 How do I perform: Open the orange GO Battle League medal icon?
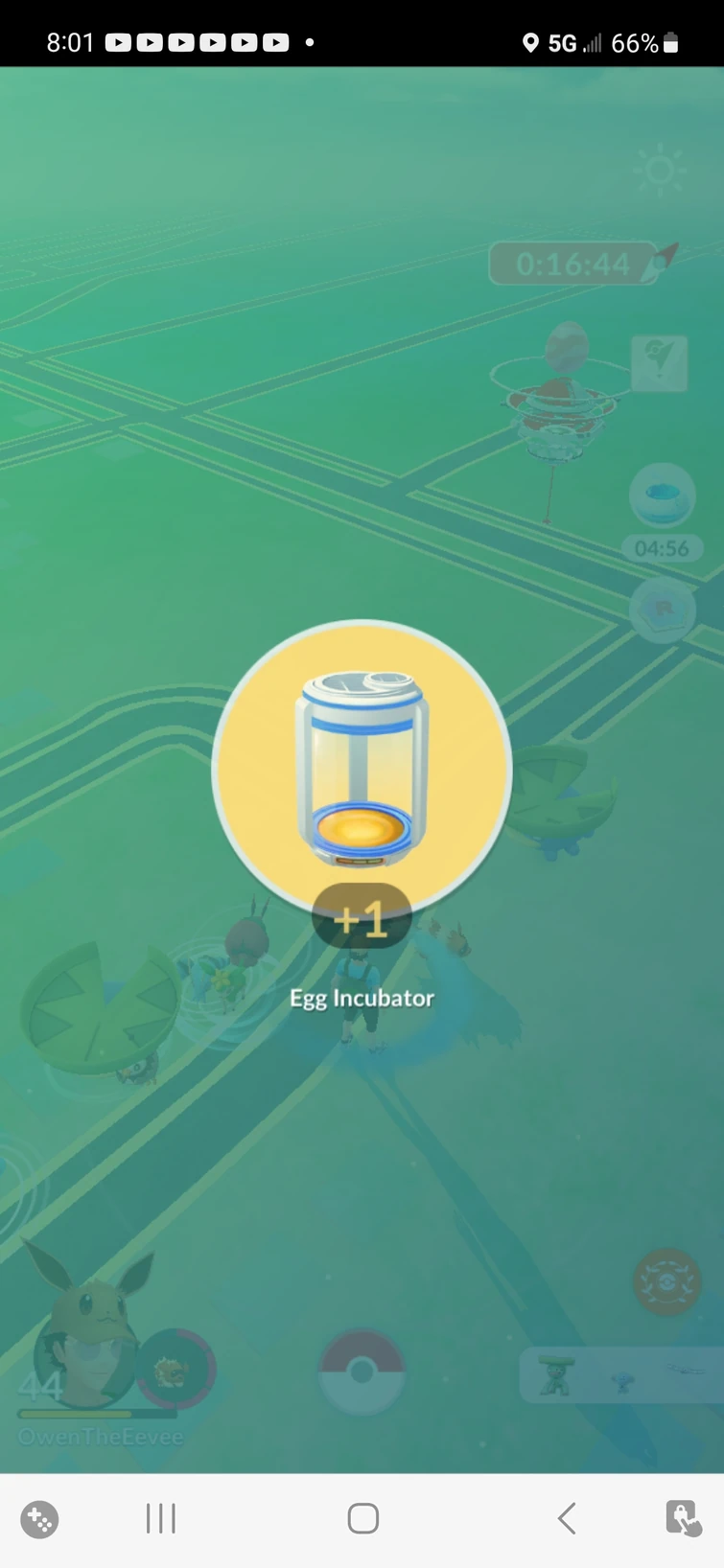click(x=666, y=1282)
